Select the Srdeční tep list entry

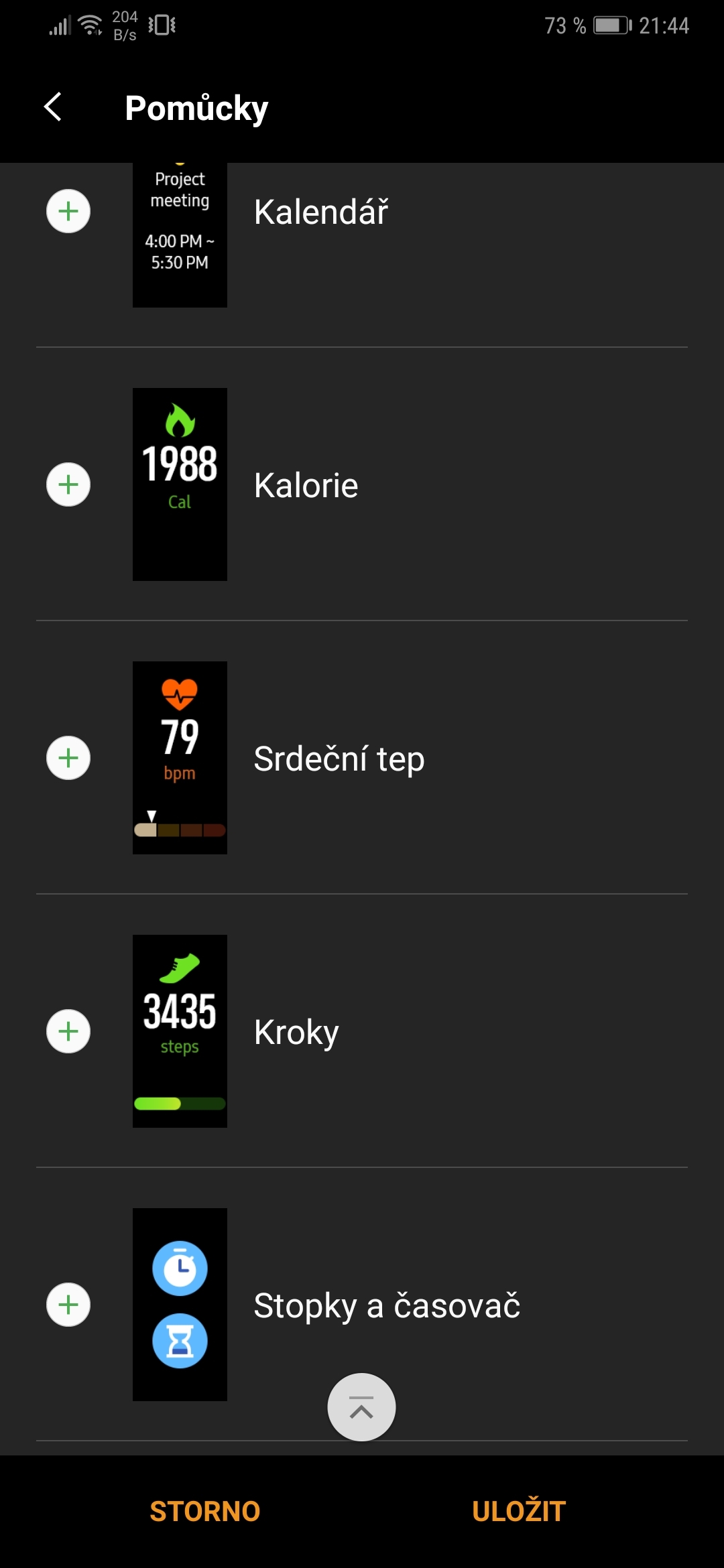pyautogui.click(x=338, y=758)
